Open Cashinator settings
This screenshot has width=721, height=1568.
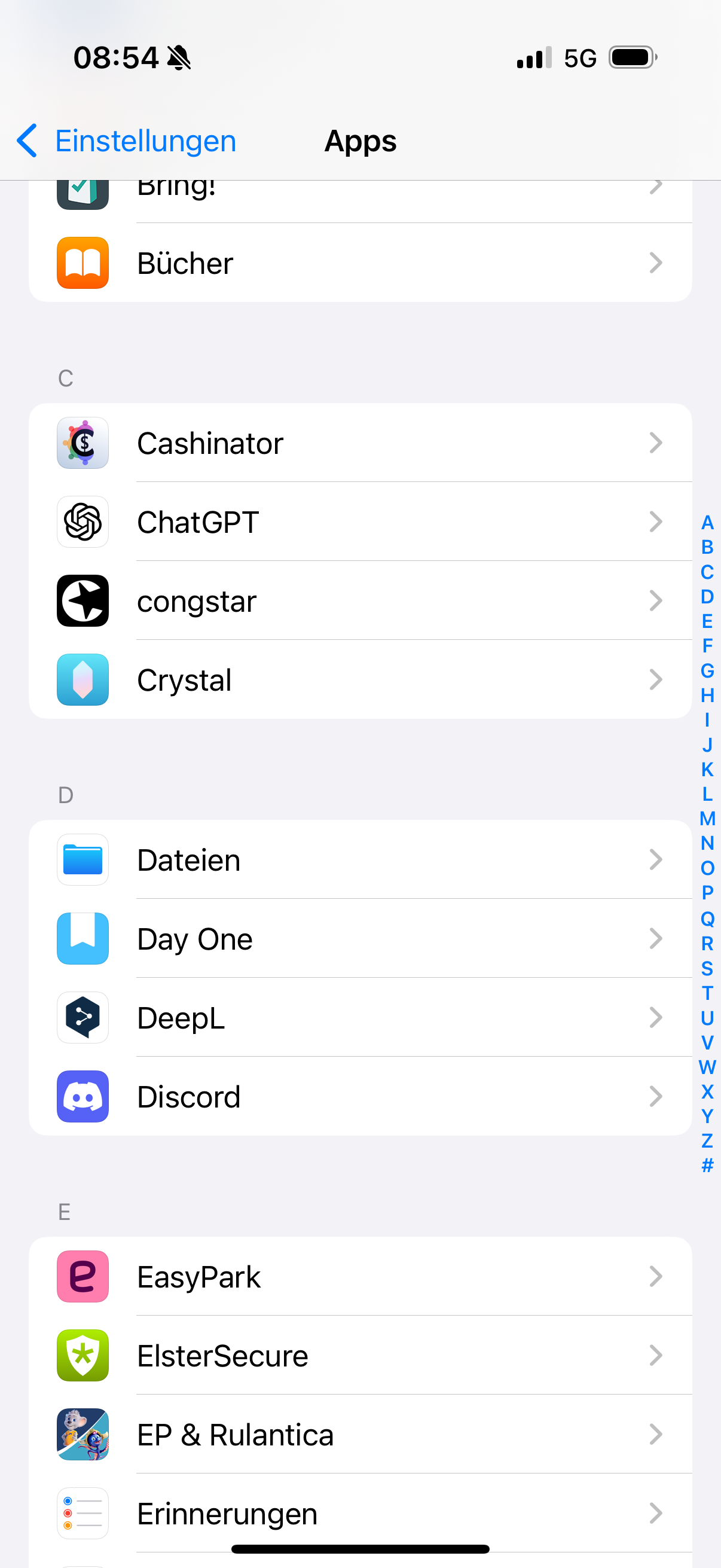(x=359, y=443)
